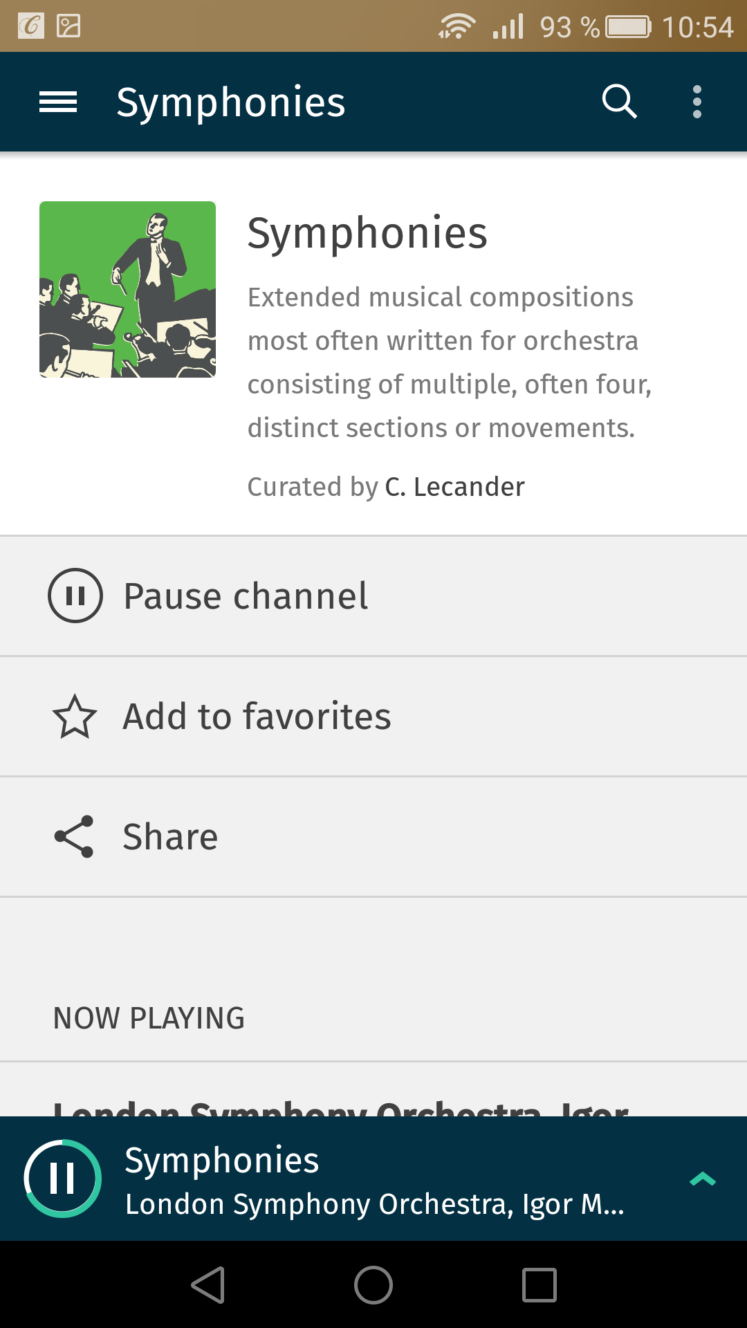Open curator C. Lecander's profile

455,487
